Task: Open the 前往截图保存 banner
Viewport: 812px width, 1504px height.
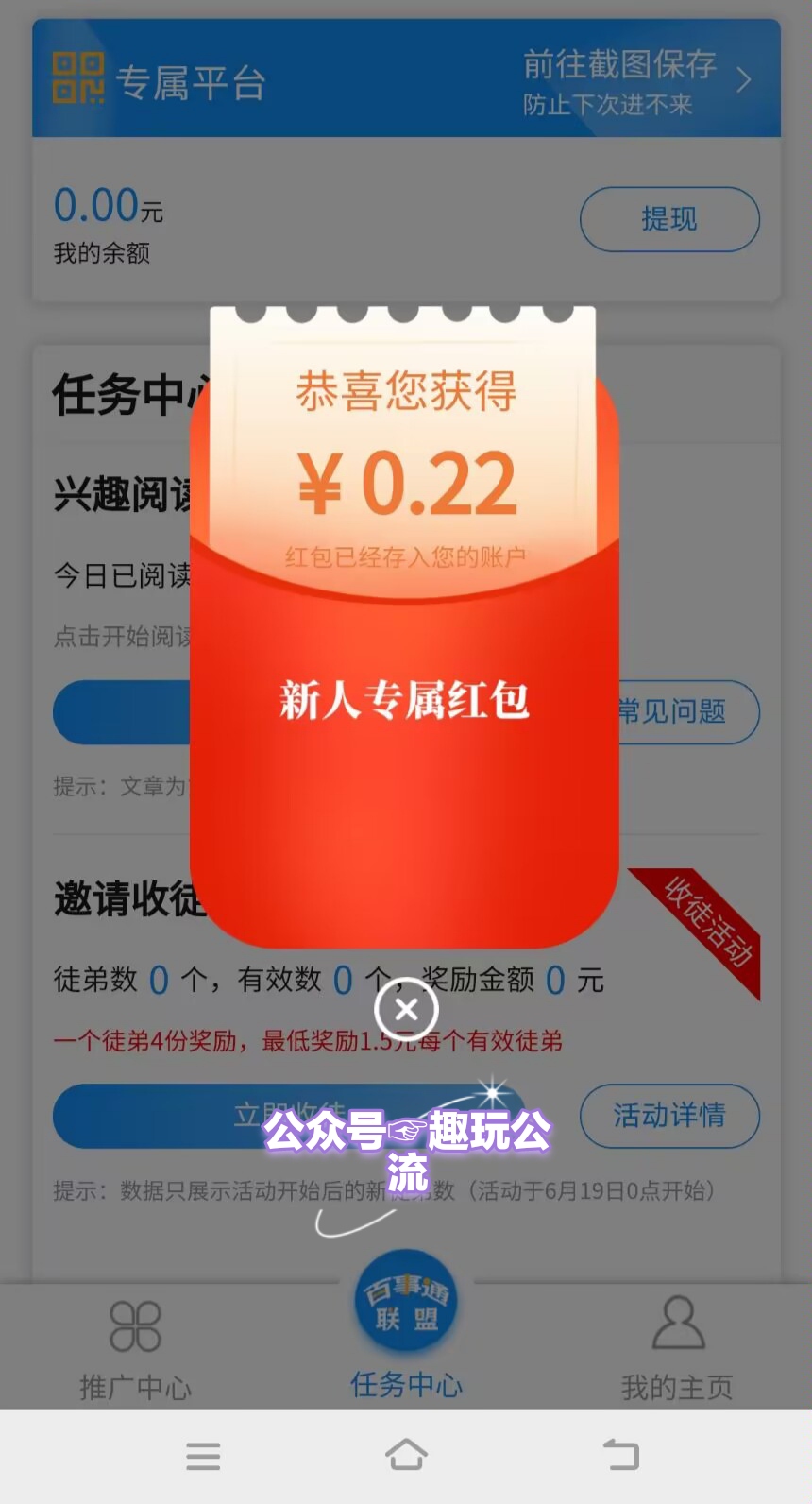Action: point(406,79)
